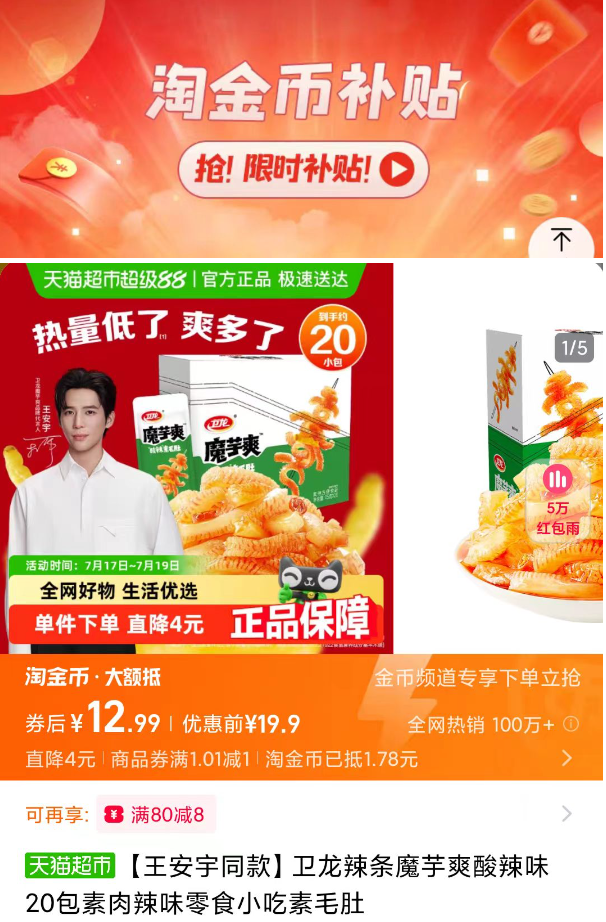Open the main product image of 魔芋爽
Viewport: 606px width, 922px height.
[x=197, y=458]
